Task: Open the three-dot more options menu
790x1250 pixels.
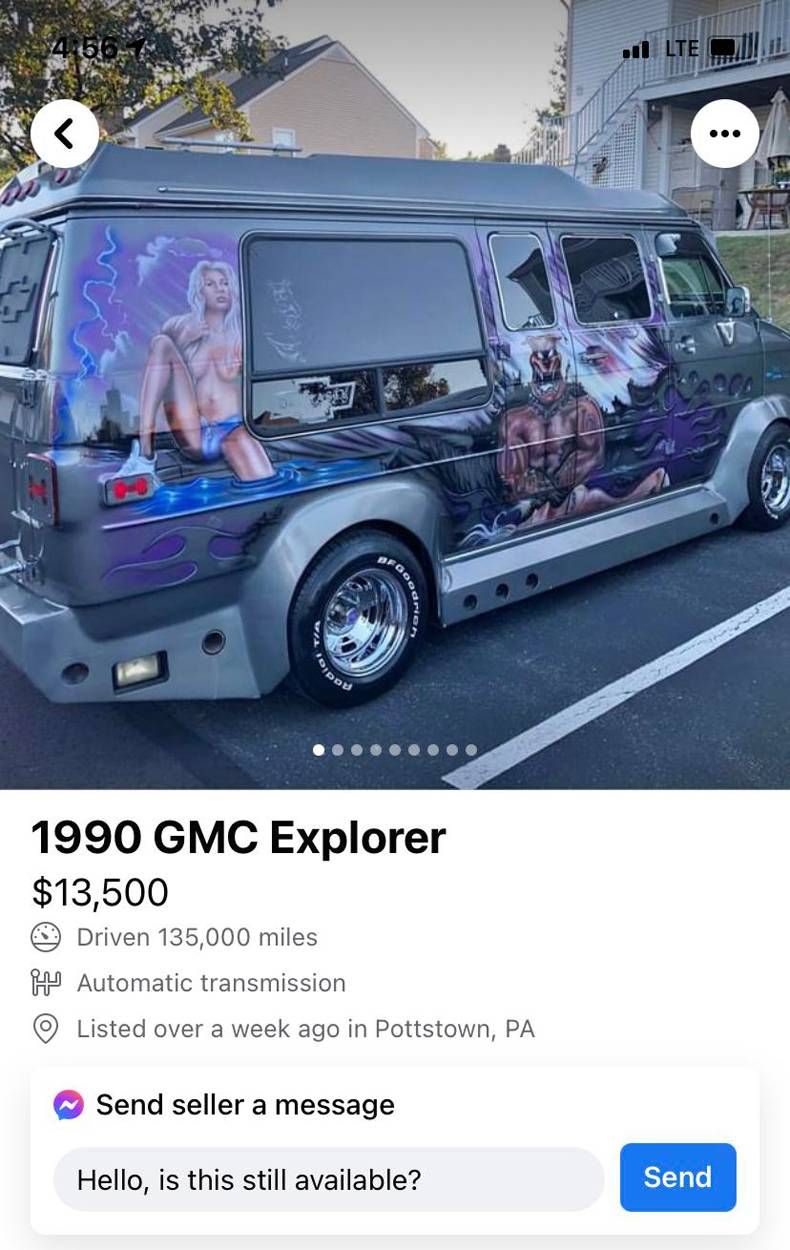Action: (x=724, y=133)
